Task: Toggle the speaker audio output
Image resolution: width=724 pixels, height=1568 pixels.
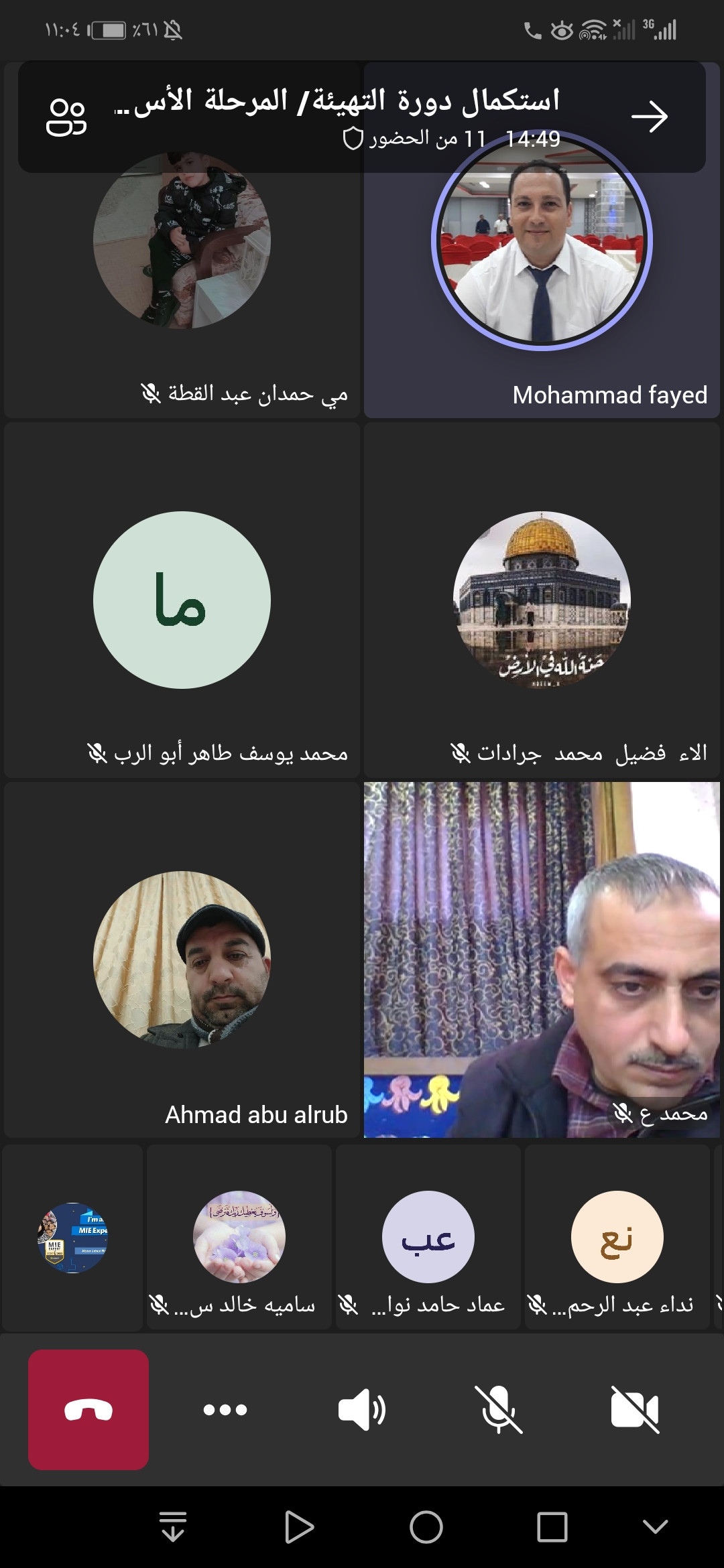Action: pos(362,1409)
